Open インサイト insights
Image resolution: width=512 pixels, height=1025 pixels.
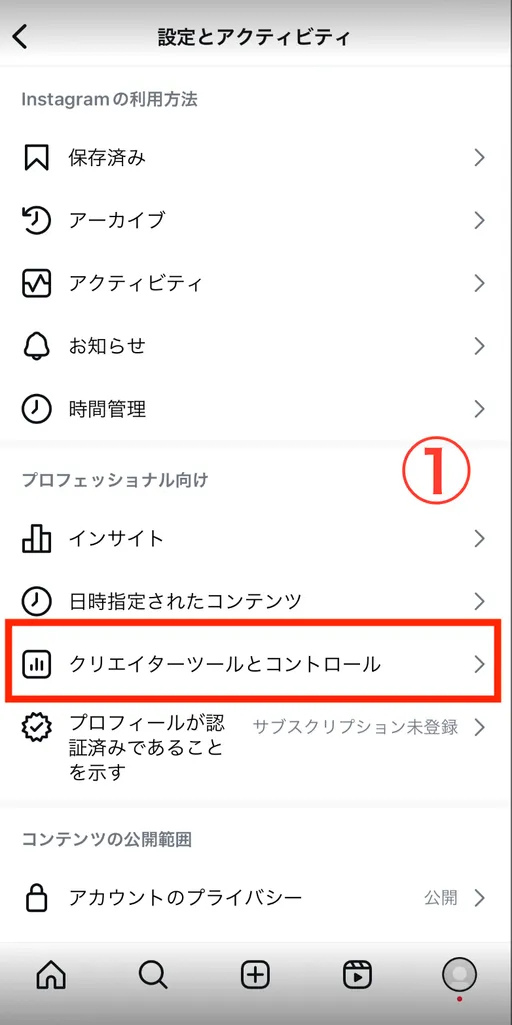pyautogui.click(x=256, y=539)
